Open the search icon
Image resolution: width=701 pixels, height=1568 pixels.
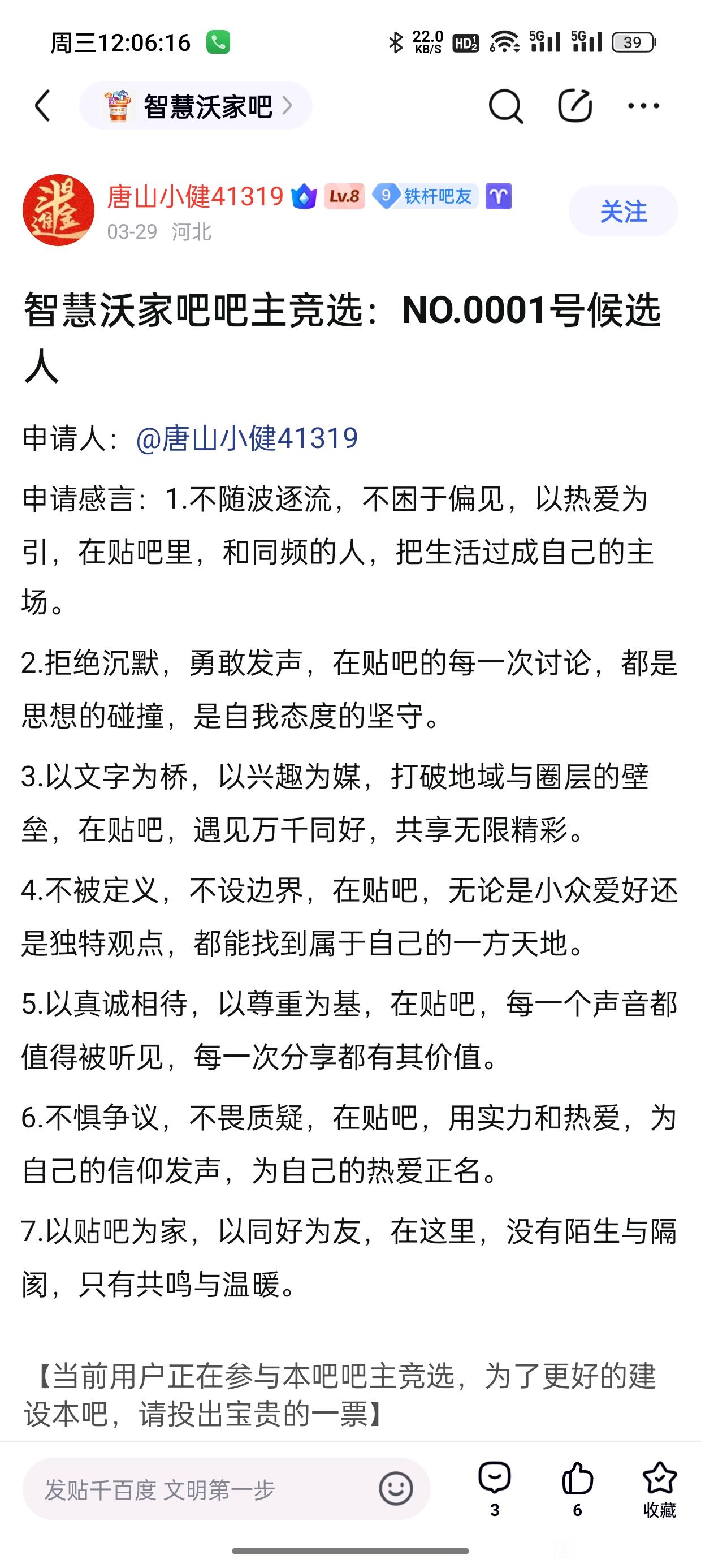(x=505, y=106)
